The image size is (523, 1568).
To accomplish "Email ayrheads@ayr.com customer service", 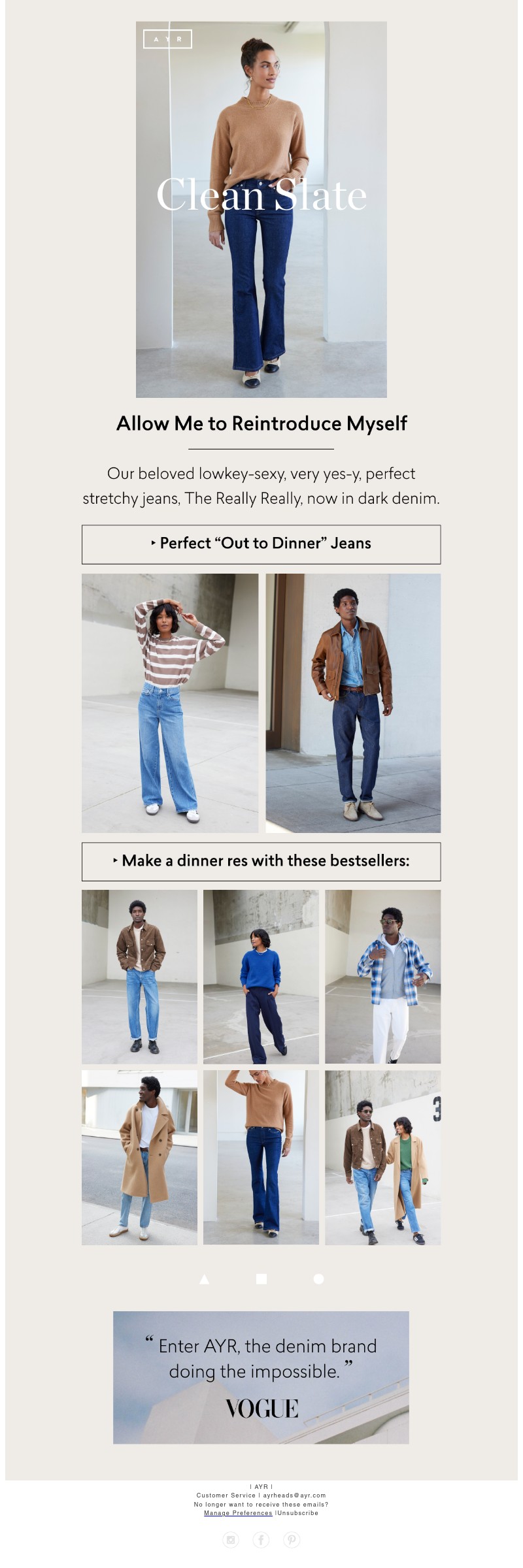I will [x=294, y=1495].
